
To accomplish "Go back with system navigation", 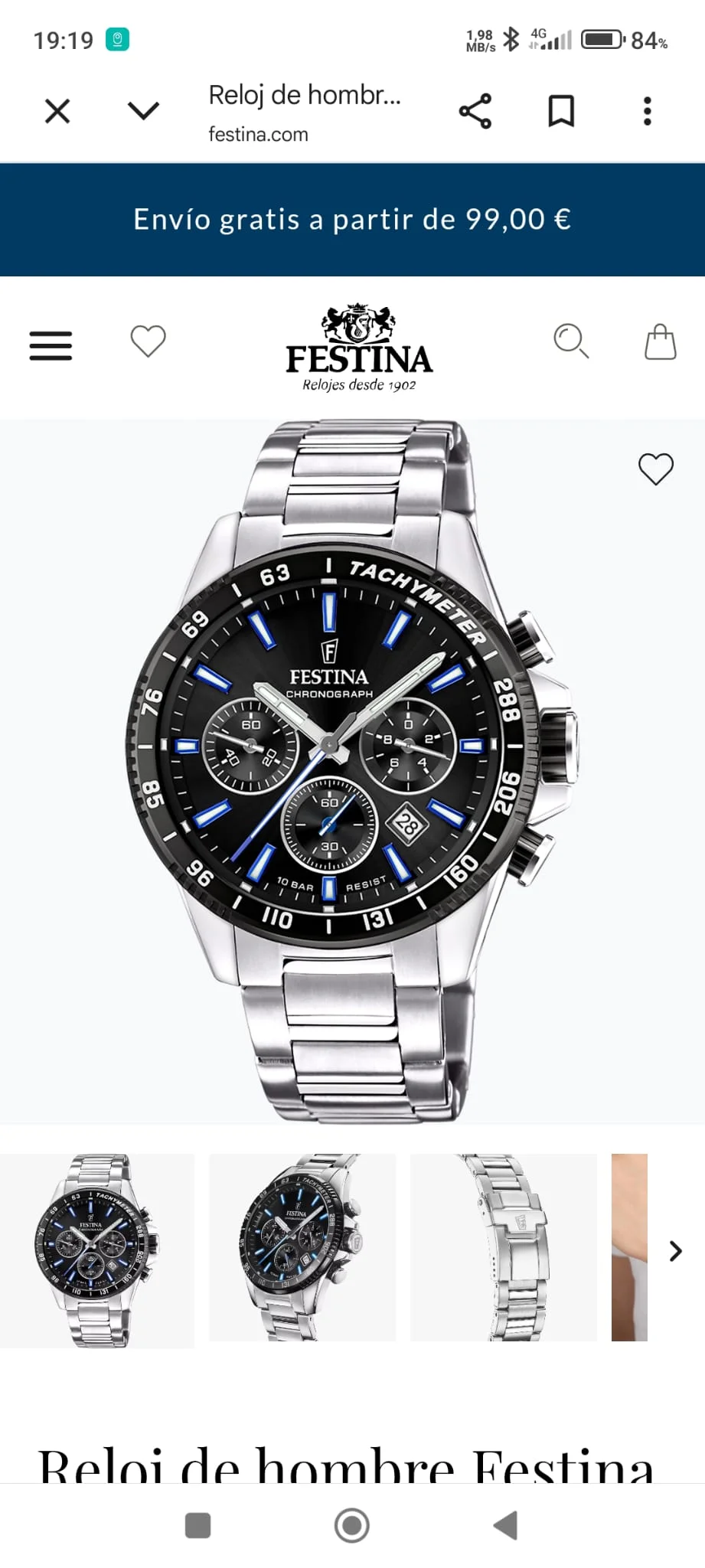I will click(x=506, y=1525).
